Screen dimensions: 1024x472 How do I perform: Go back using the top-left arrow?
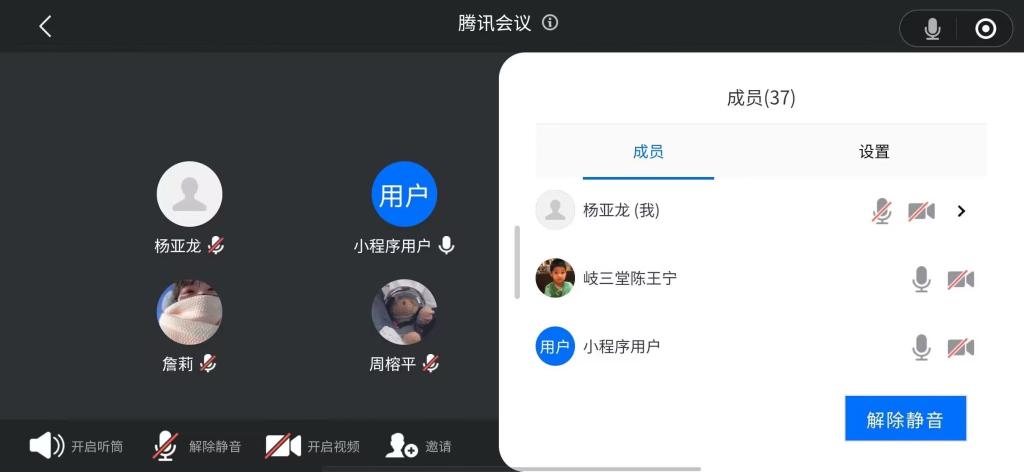(45, 27)
